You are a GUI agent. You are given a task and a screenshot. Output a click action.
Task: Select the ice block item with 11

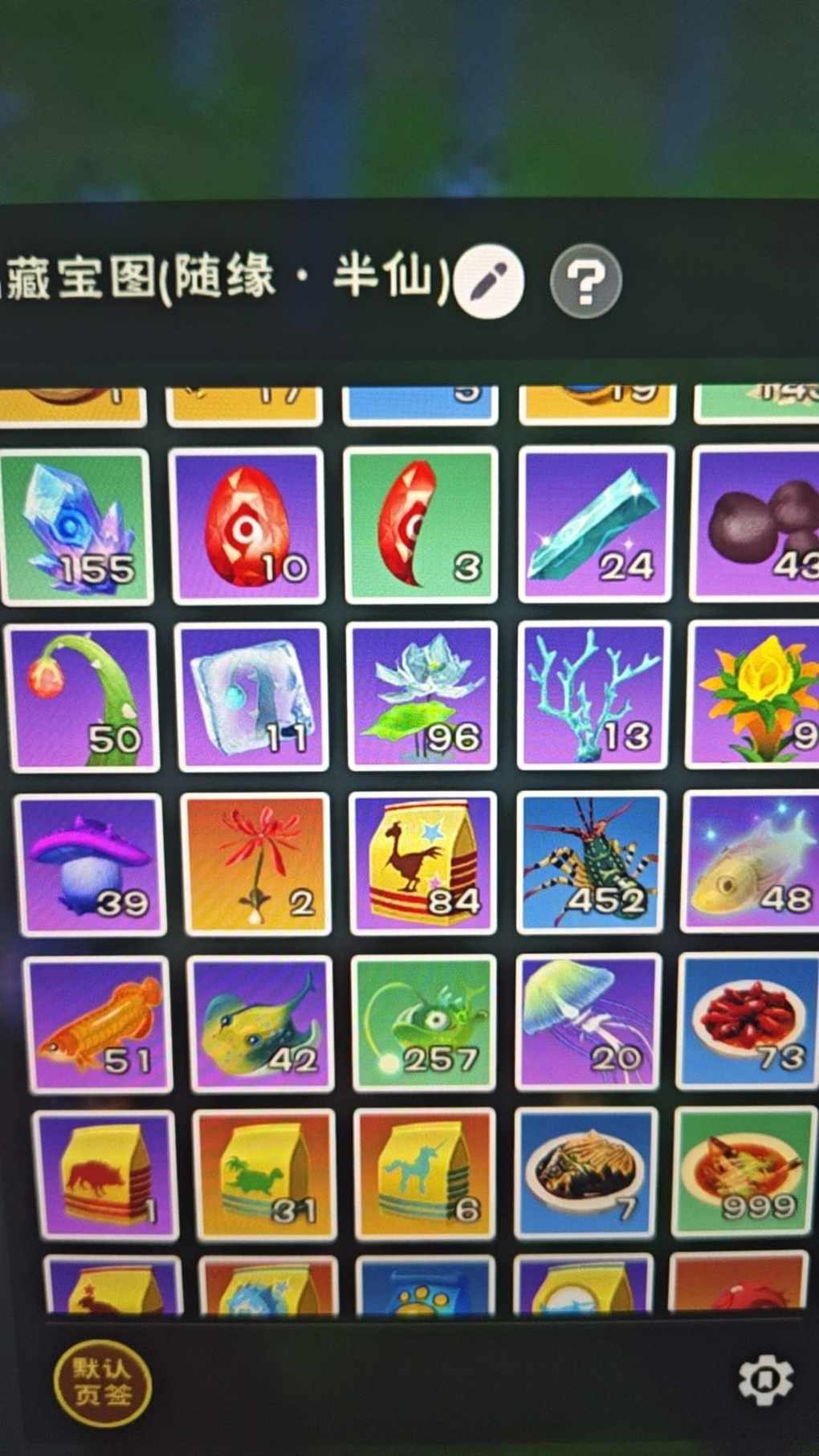pos(252,696)
